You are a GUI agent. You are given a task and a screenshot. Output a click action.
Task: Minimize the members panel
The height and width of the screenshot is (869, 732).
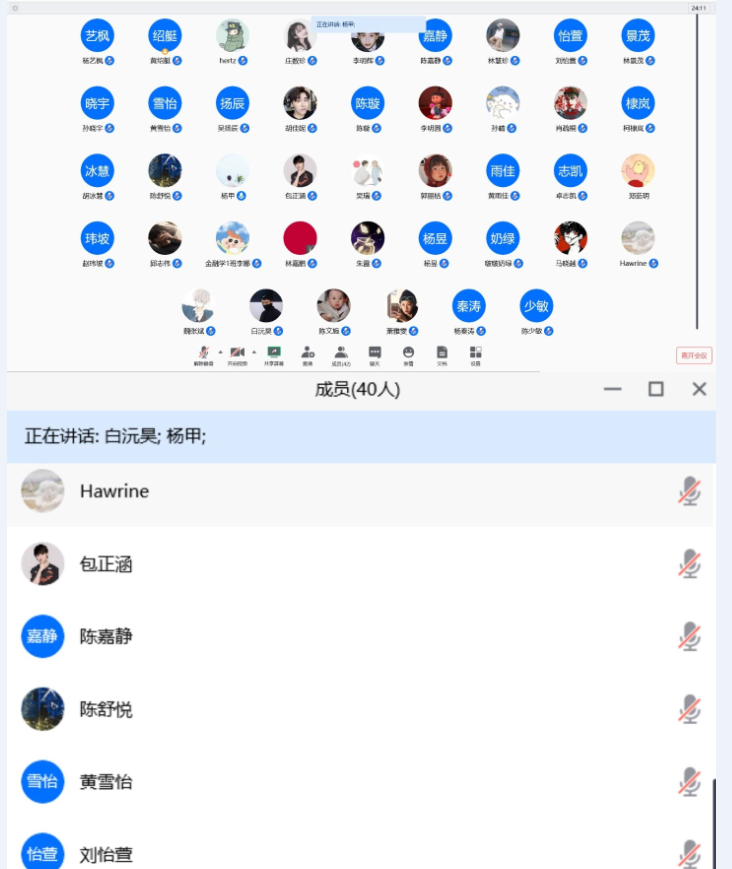coord(612,389)
